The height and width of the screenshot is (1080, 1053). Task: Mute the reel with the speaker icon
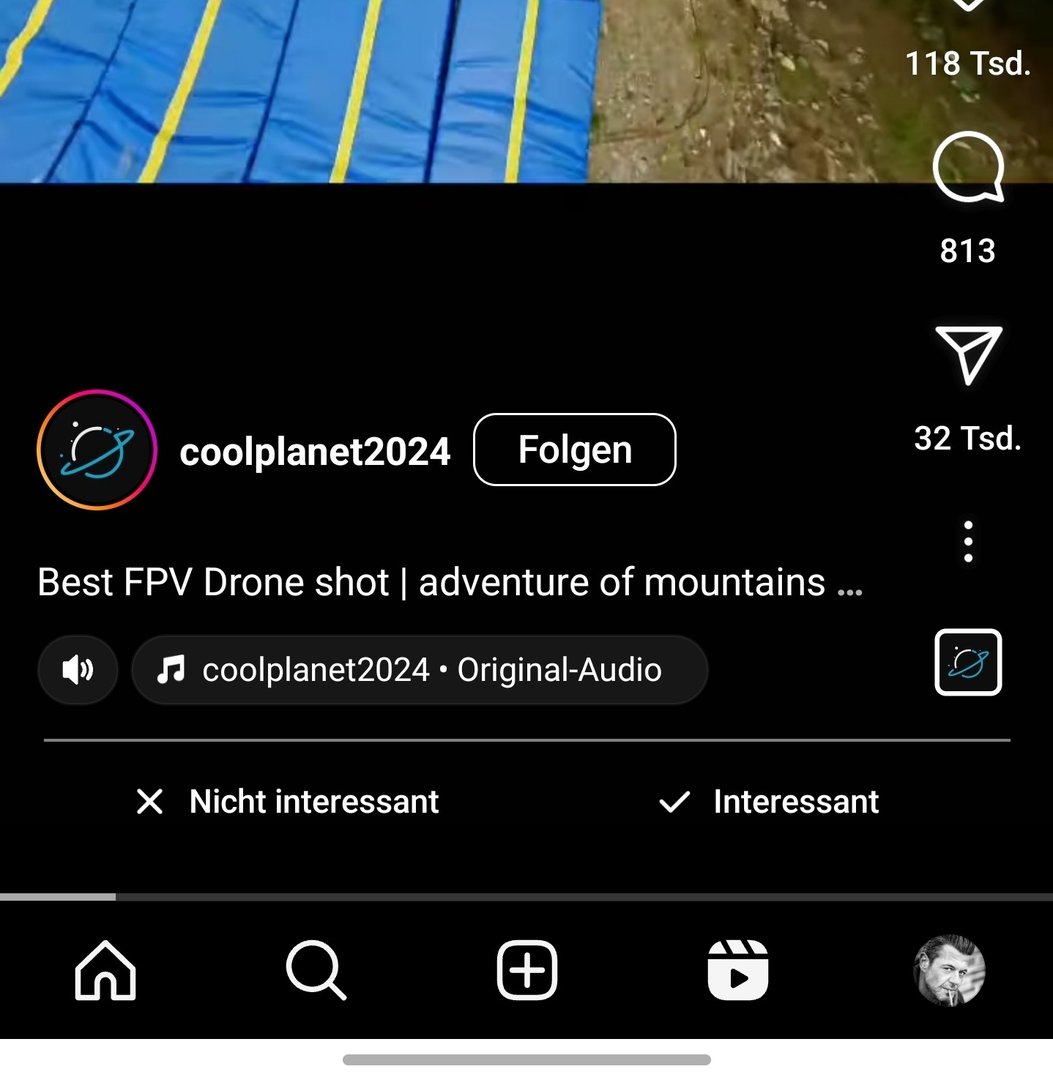78,669
